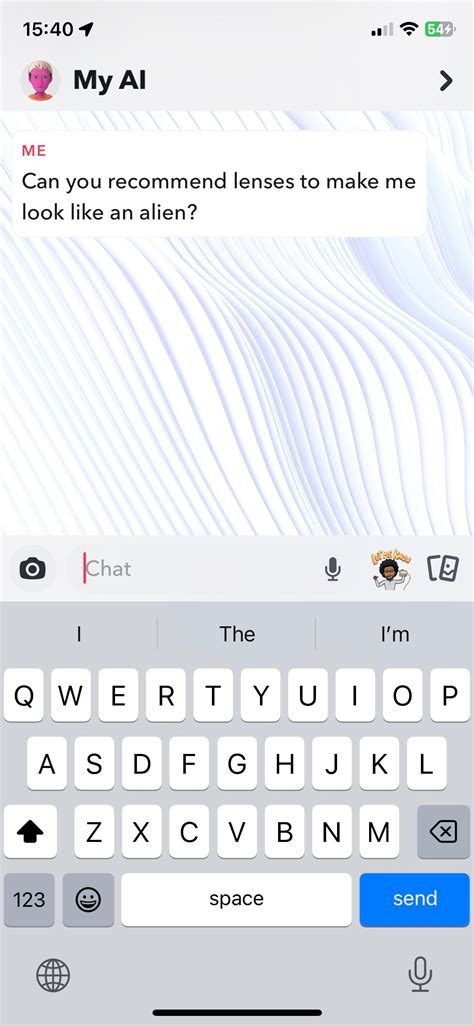
Task: Tap the blue send key
Action: [x=414, y=899]
